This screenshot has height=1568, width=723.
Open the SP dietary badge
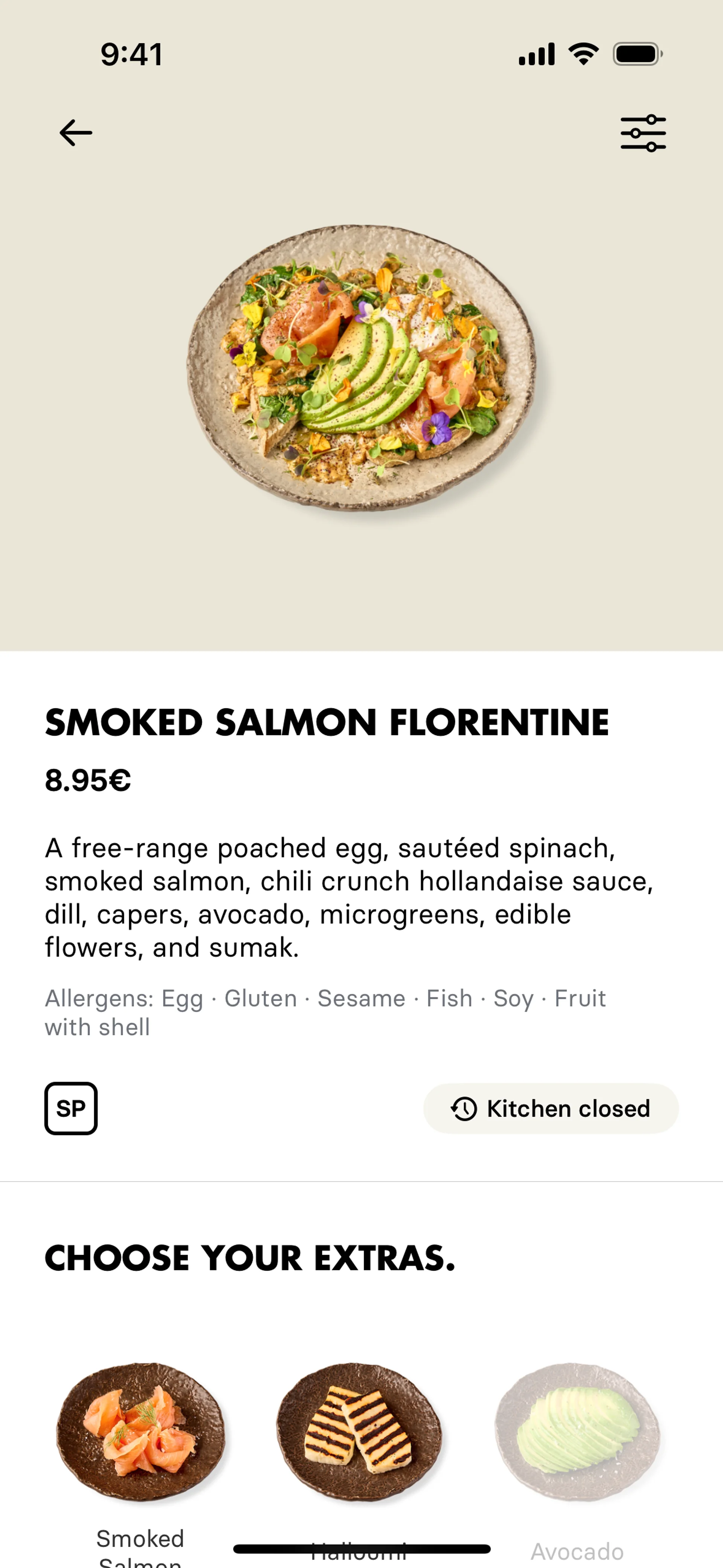click(x=70, y=1108)
